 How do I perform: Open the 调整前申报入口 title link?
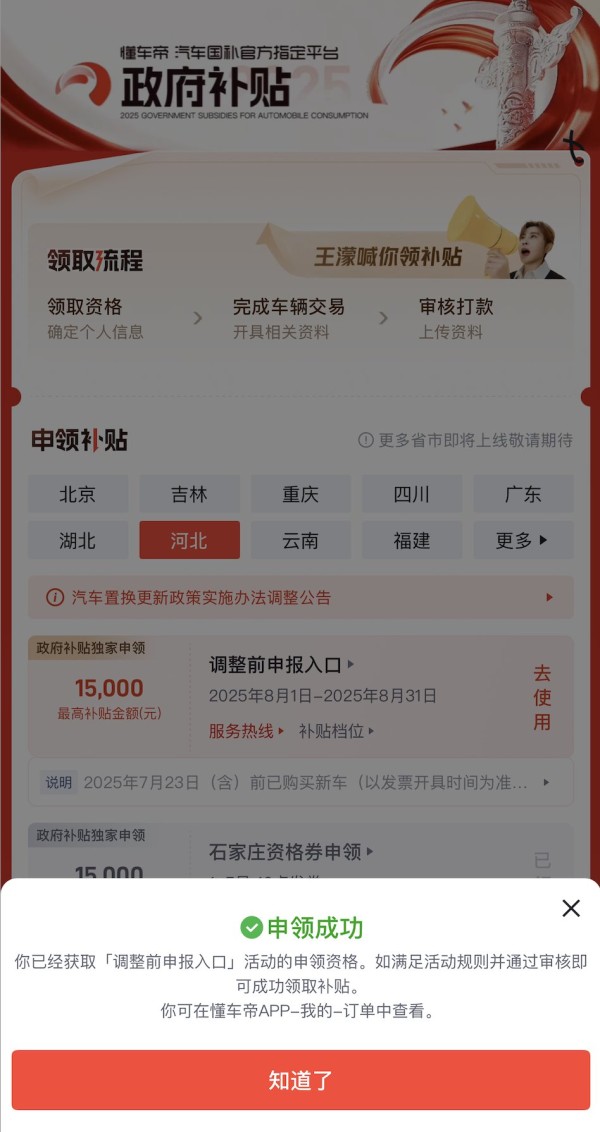tap(281, 664)
